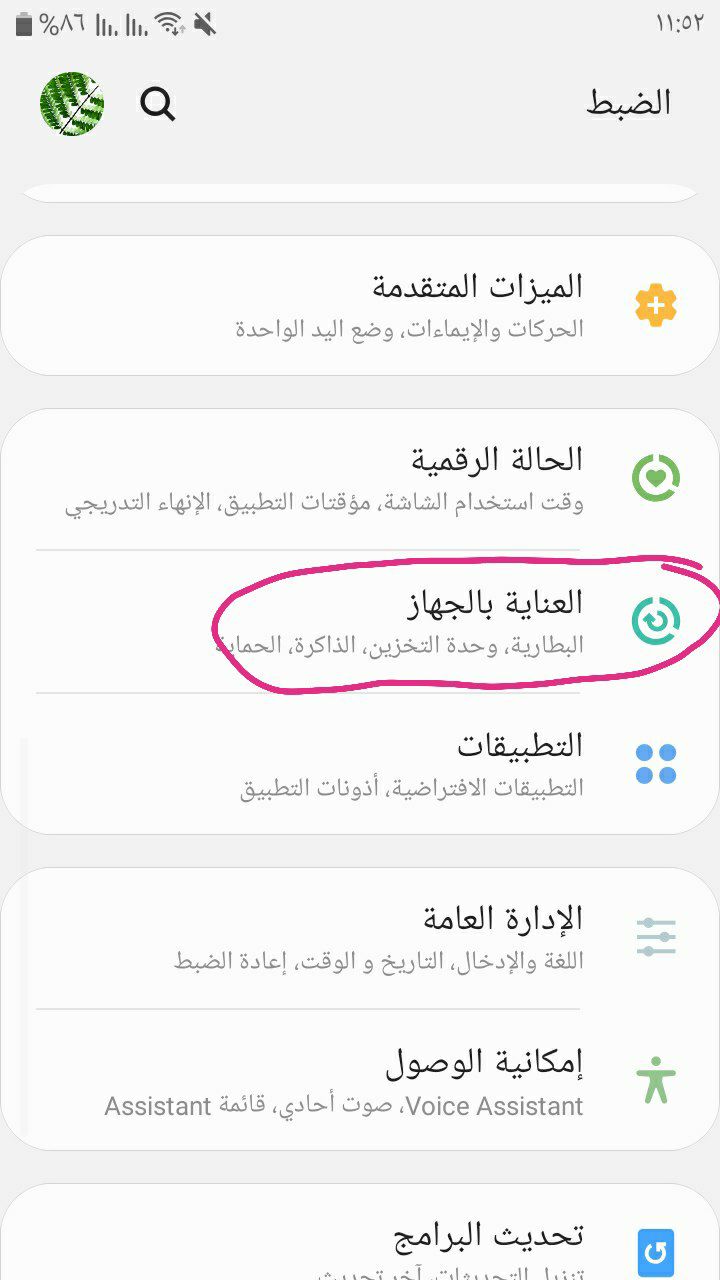The height and width of the screenshot is (1280, 720).
Task: Open the settings search magnifier
Action: click(157, 103)
